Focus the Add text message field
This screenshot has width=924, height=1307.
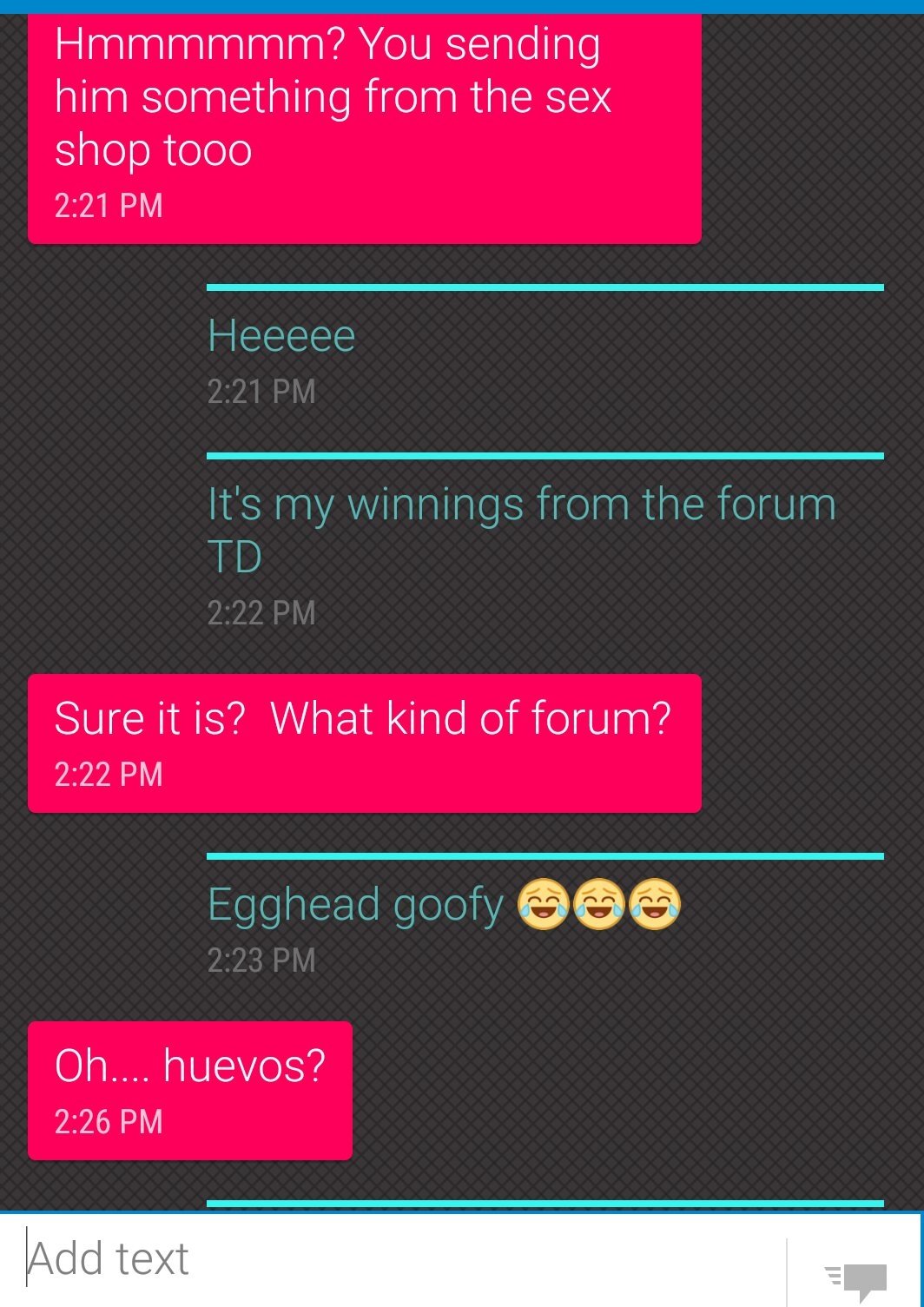point(399,1260)
